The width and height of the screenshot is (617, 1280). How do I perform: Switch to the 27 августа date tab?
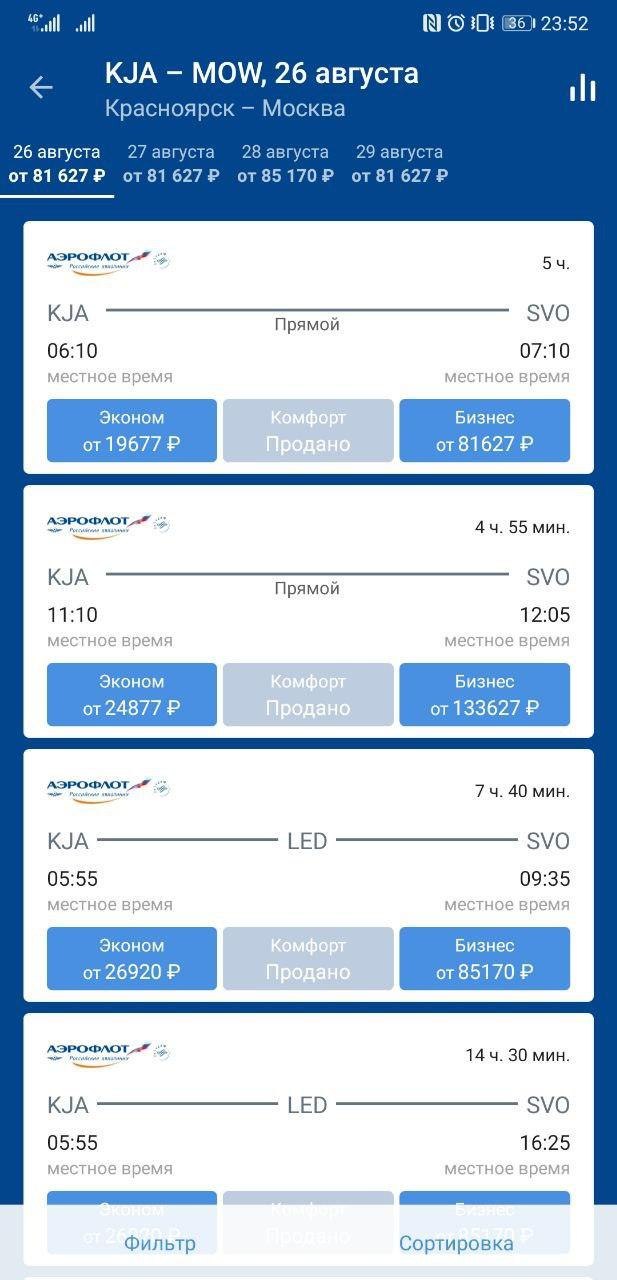171,164
